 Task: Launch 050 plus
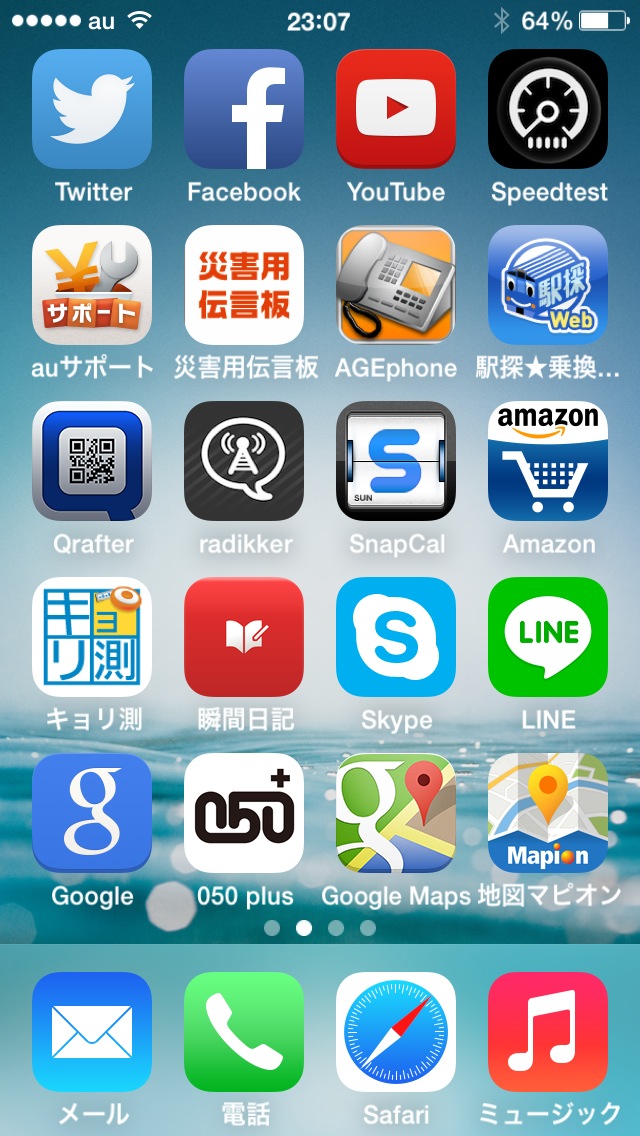(x=244, y=813)
